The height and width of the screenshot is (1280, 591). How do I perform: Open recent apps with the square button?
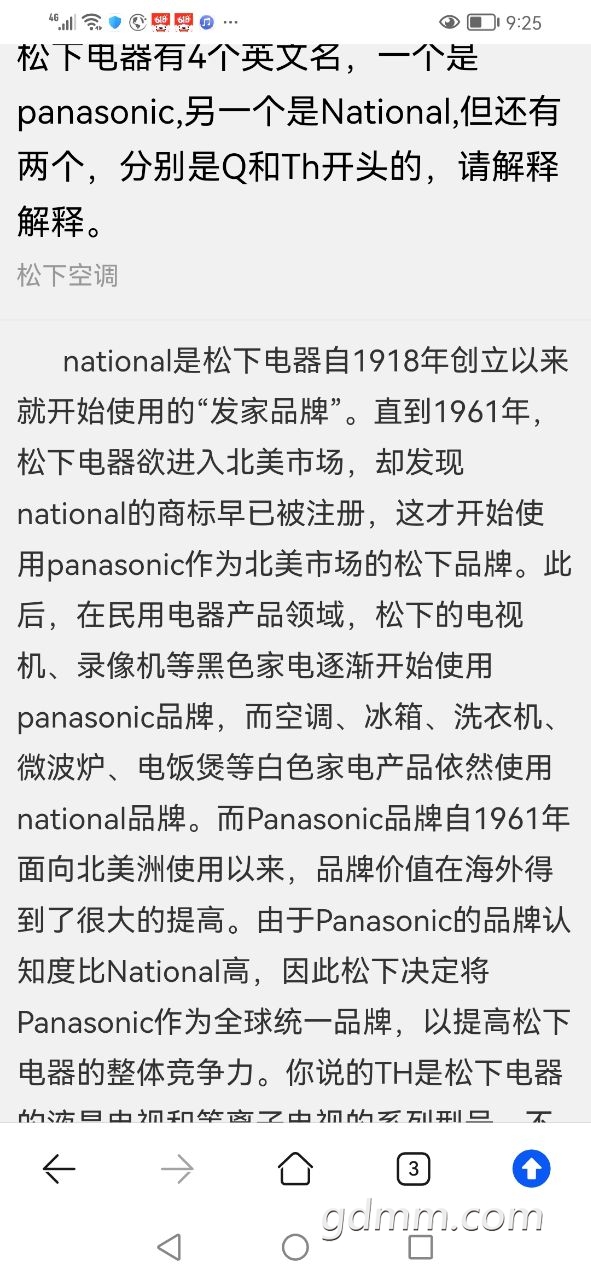[421, 1246]
